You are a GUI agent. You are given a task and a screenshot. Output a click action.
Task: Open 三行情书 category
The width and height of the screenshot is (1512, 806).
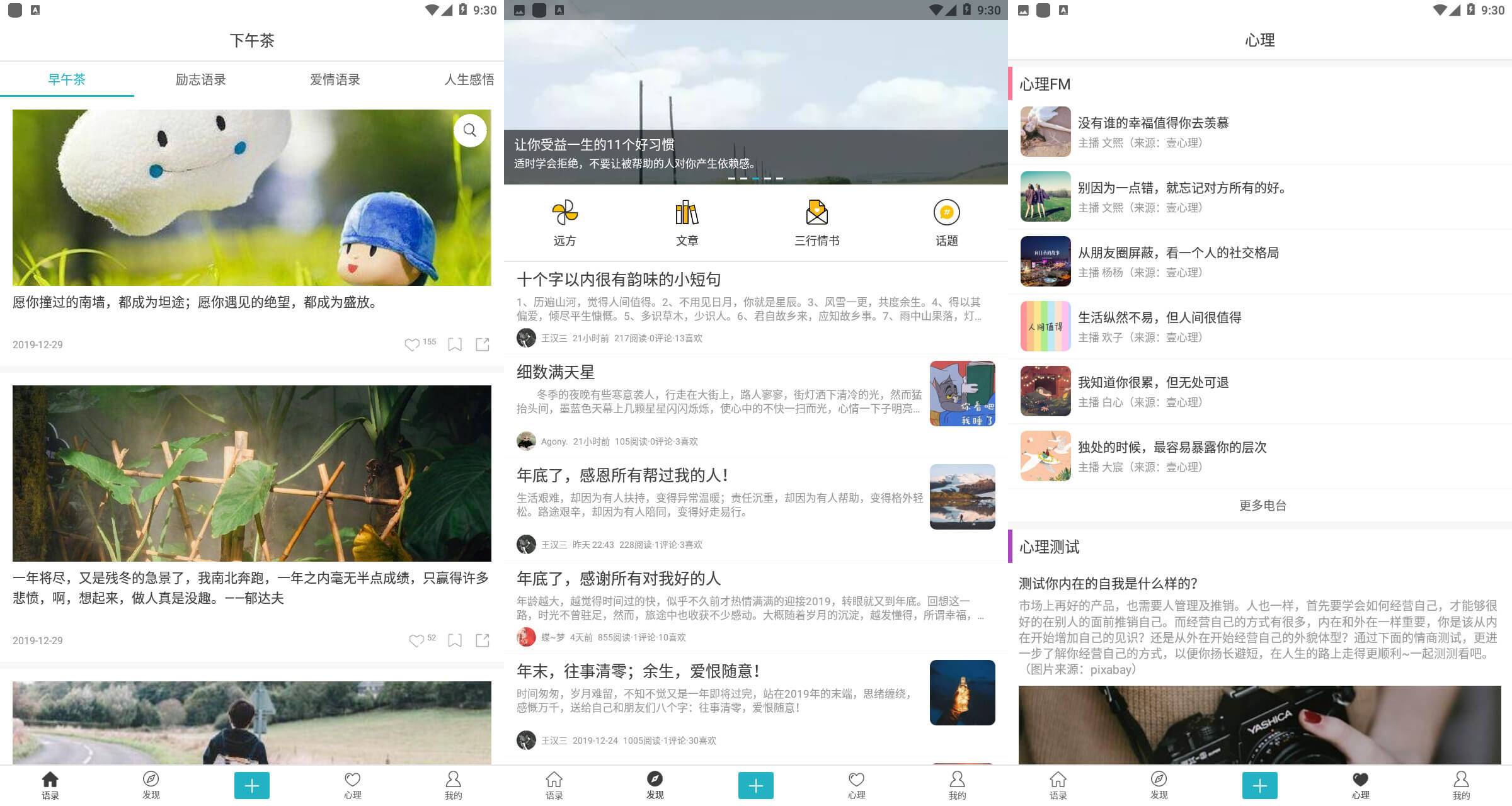[x=816, y=223]
